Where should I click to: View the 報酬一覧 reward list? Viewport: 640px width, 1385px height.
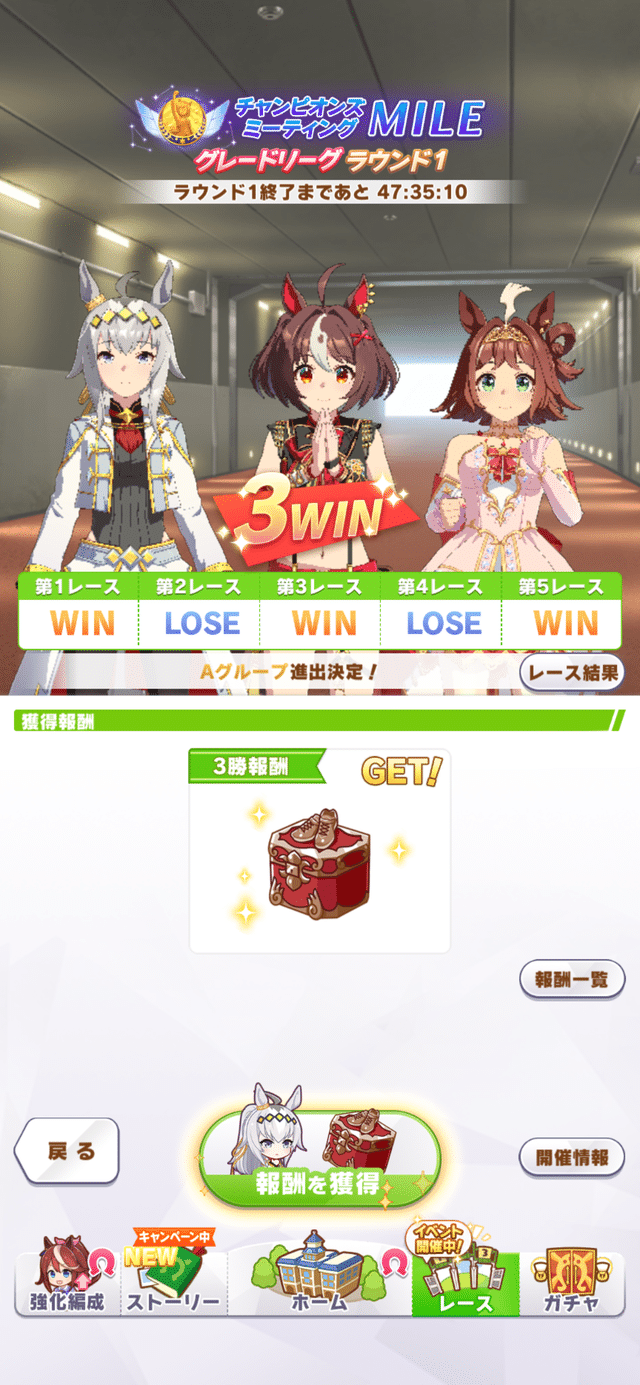point(572,979)
